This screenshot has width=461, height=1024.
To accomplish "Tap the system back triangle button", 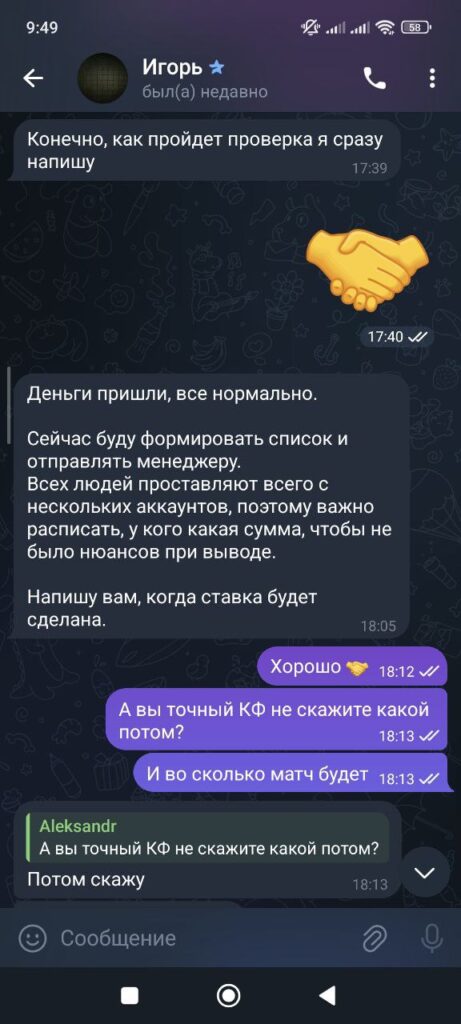I will point(327,995).
